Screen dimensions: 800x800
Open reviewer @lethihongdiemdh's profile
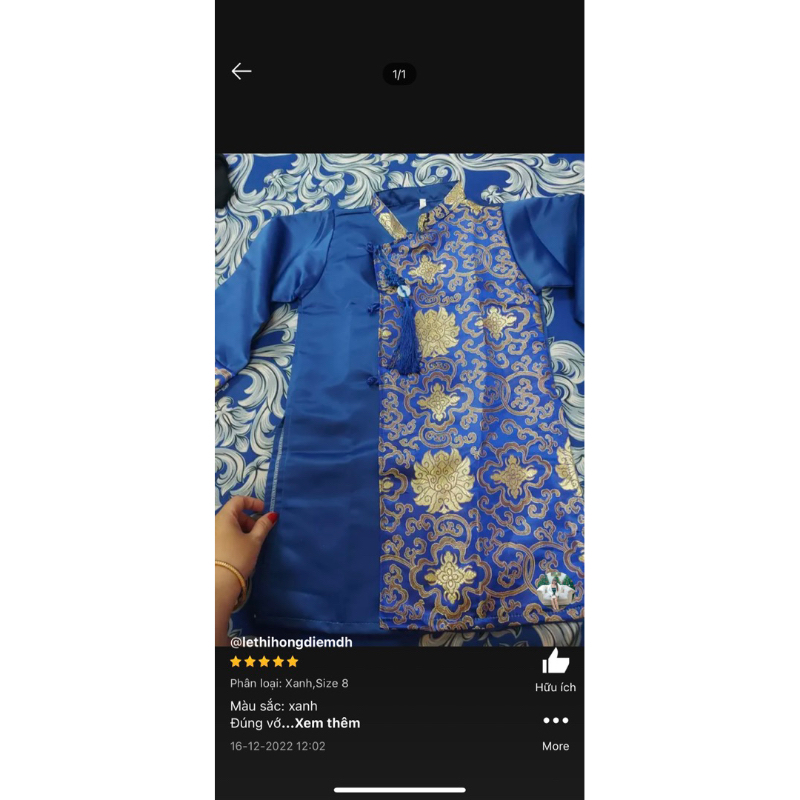[x=291, y=642]
